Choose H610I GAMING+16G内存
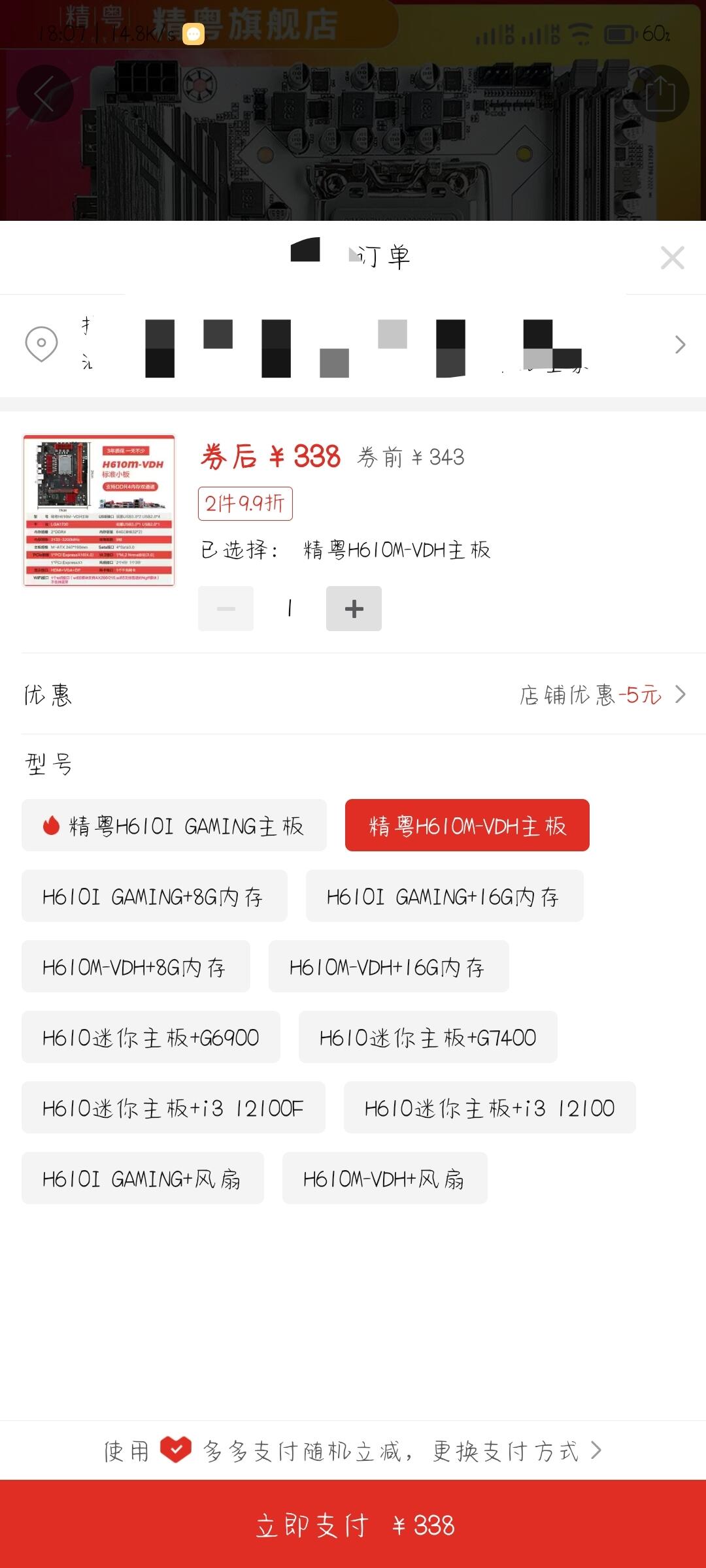The width and height of the screenshot is (706, 1568). [445, 896]
